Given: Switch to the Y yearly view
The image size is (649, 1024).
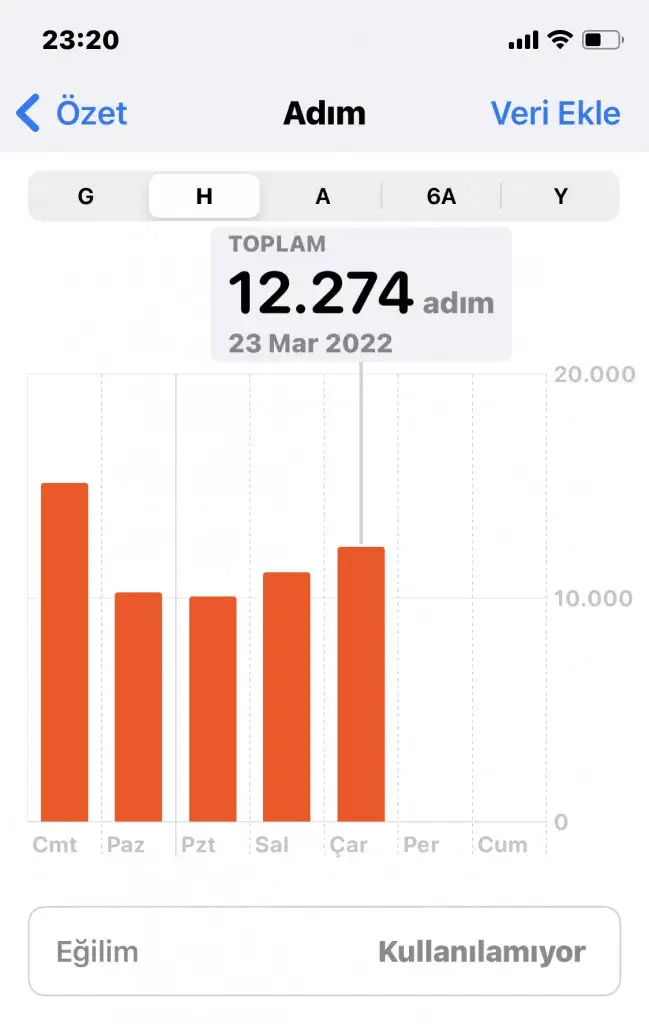Looking at the screenshot, I should (x=560, y=196).
